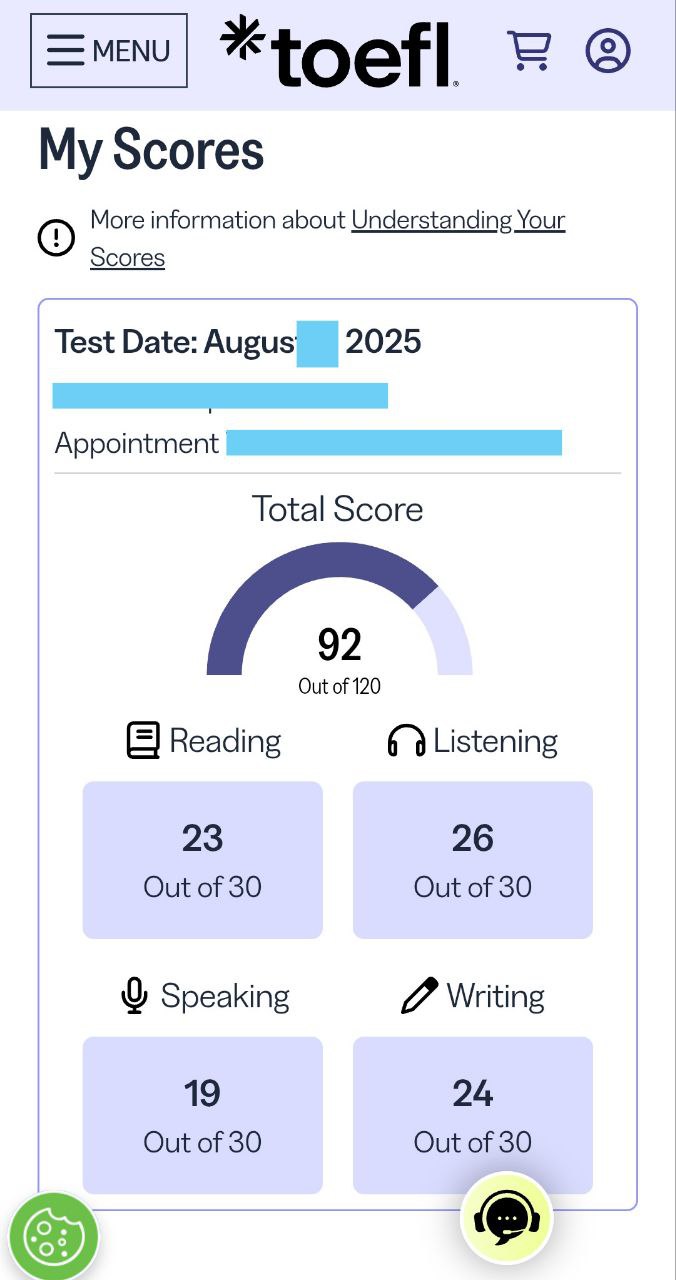Open the MENU navigation drawer
676x1280 pixels.
coord(109,50)
